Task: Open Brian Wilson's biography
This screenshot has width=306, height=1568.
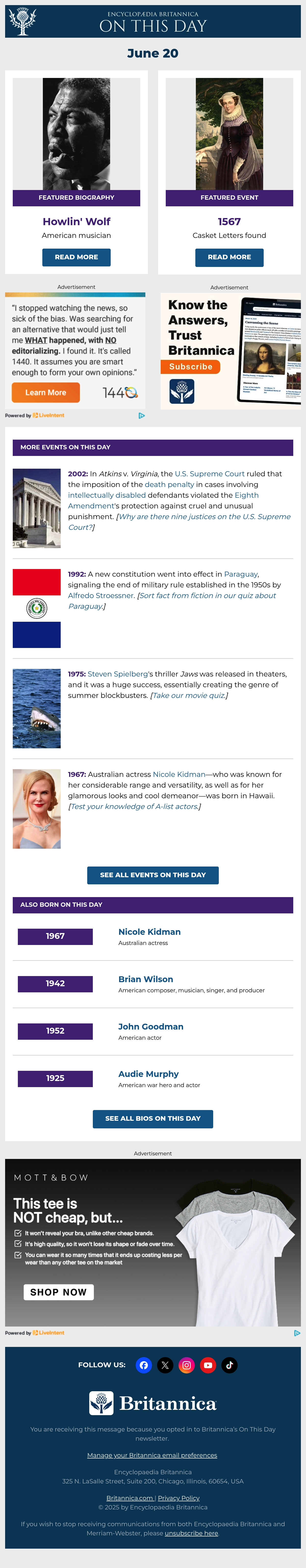Action: pos(146,979)
